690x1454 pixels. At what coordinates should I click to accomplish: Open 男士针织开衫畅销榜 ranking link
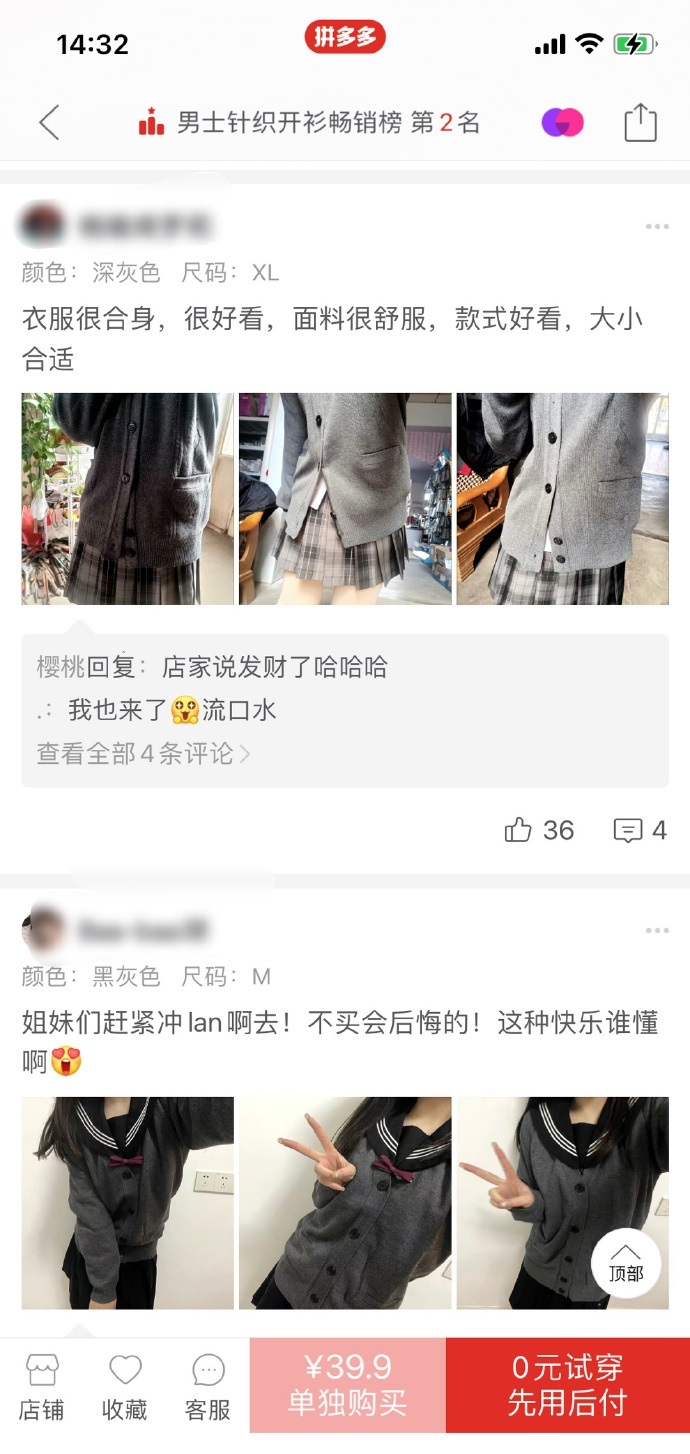pos(310,123)
